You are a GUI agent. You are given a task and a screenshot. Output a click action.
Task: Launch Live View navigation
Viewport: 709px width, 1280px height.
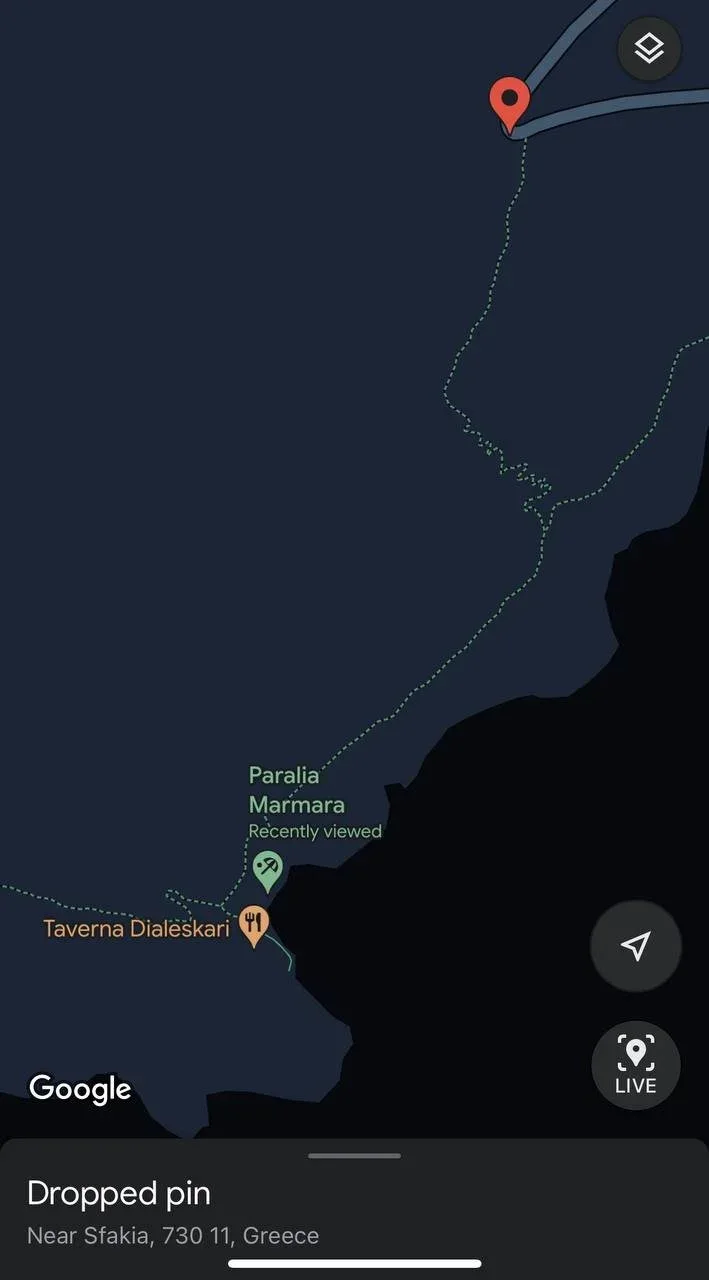[x=636, y=1065]
